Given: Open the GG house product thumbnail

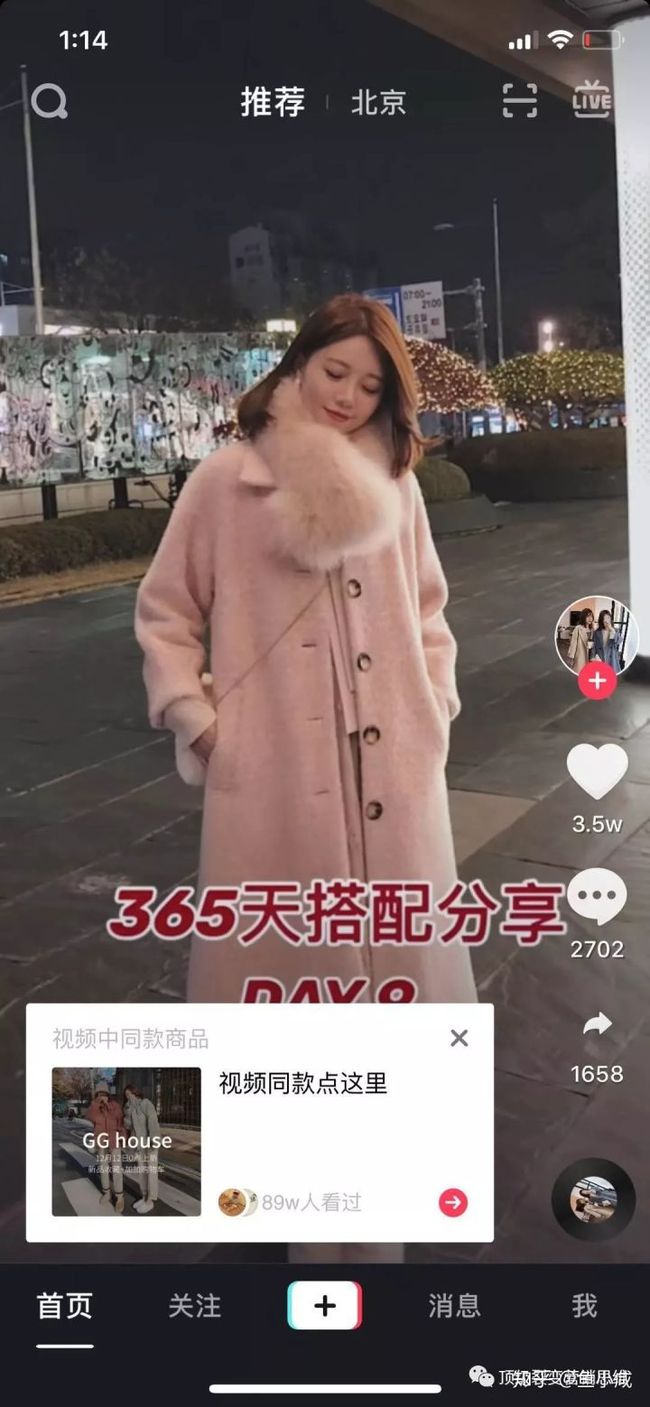Looking at the screenshot, I should click(127, 1141).
